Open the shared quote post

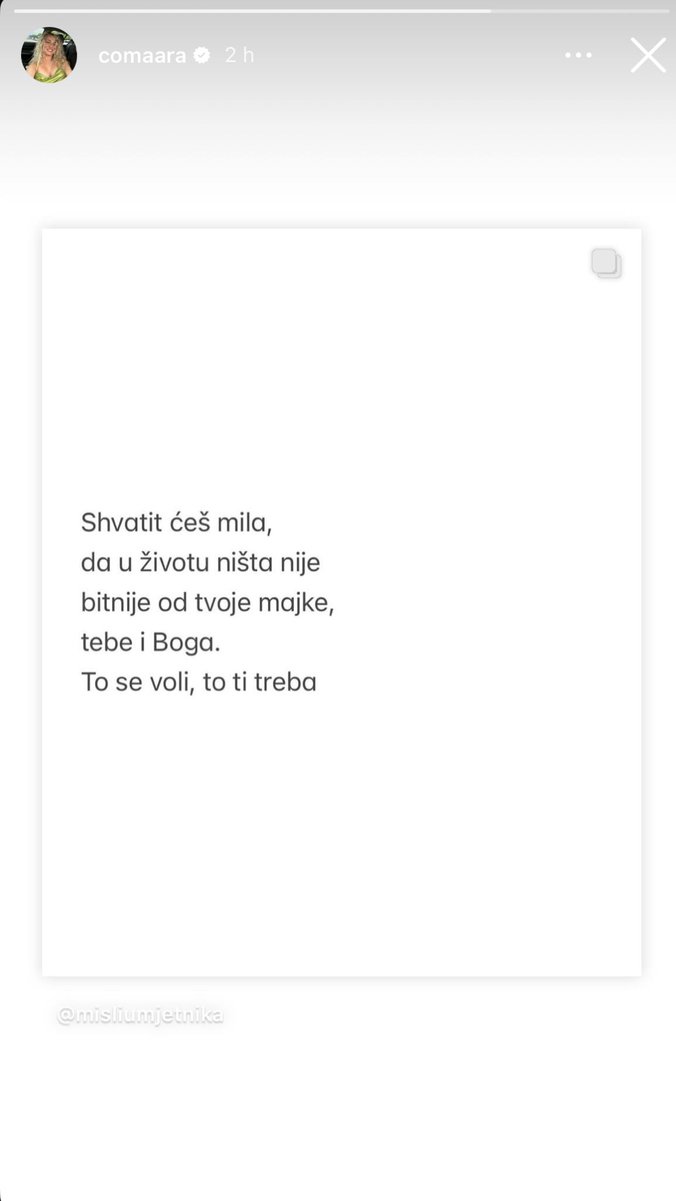[x=341, y=602]
